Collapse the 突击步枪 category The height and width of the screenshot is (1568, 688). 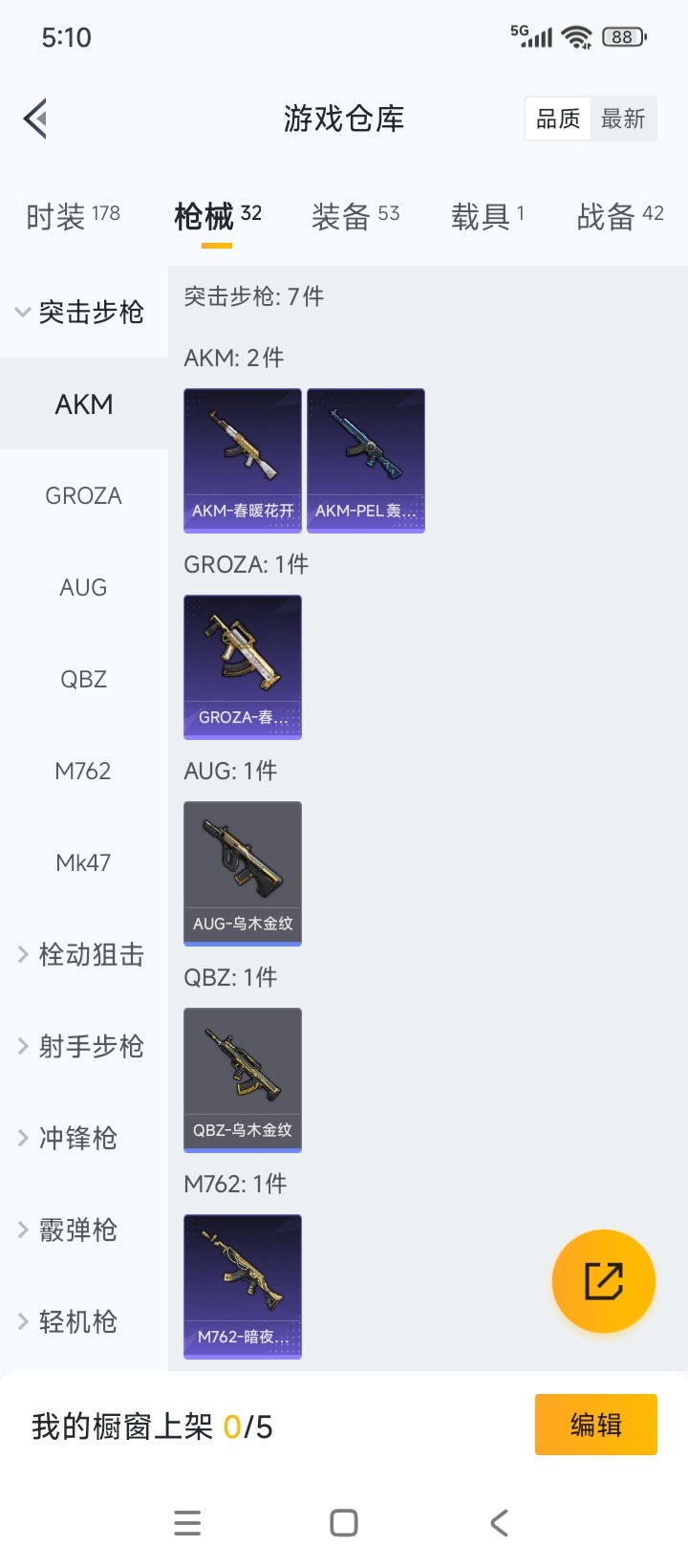[x=81, y=312]
